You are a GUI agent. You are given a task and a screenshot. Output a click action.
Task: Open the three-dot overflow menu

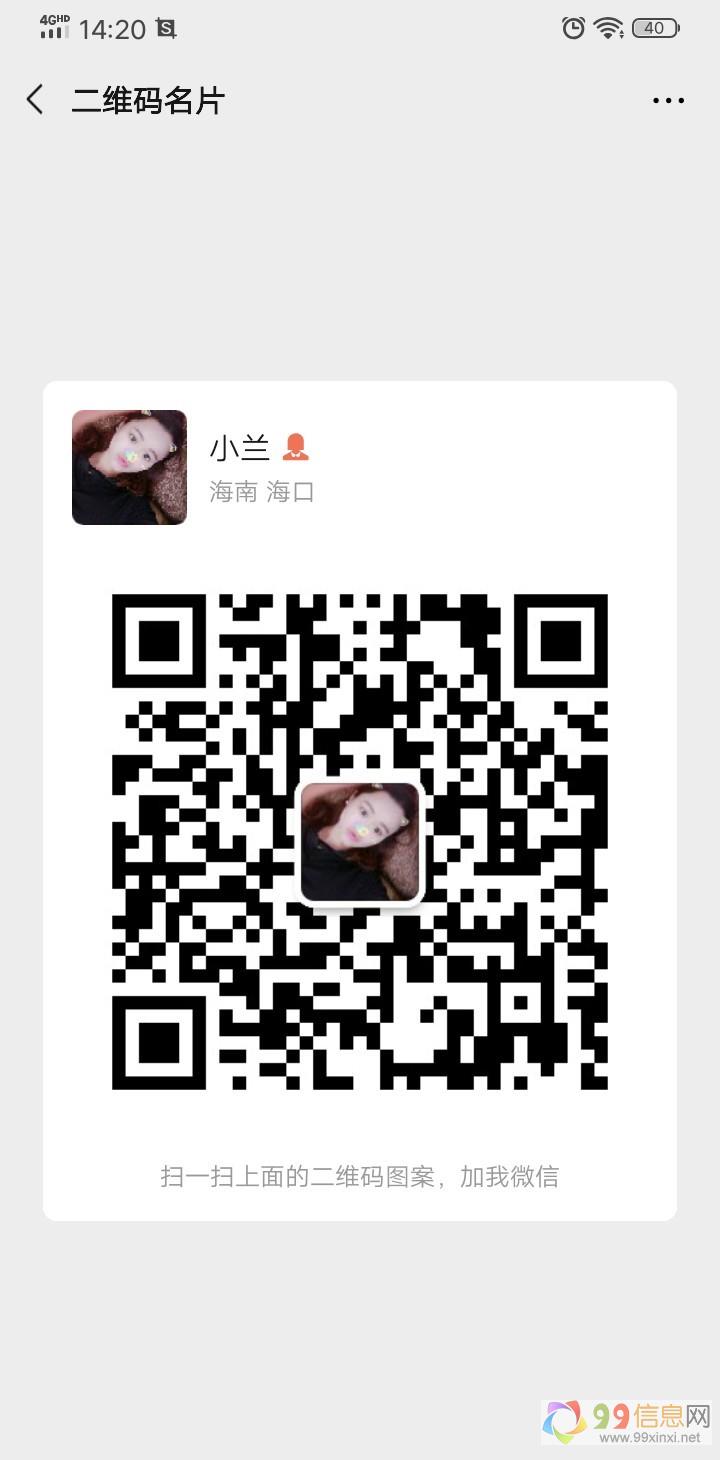pos(668,100)
